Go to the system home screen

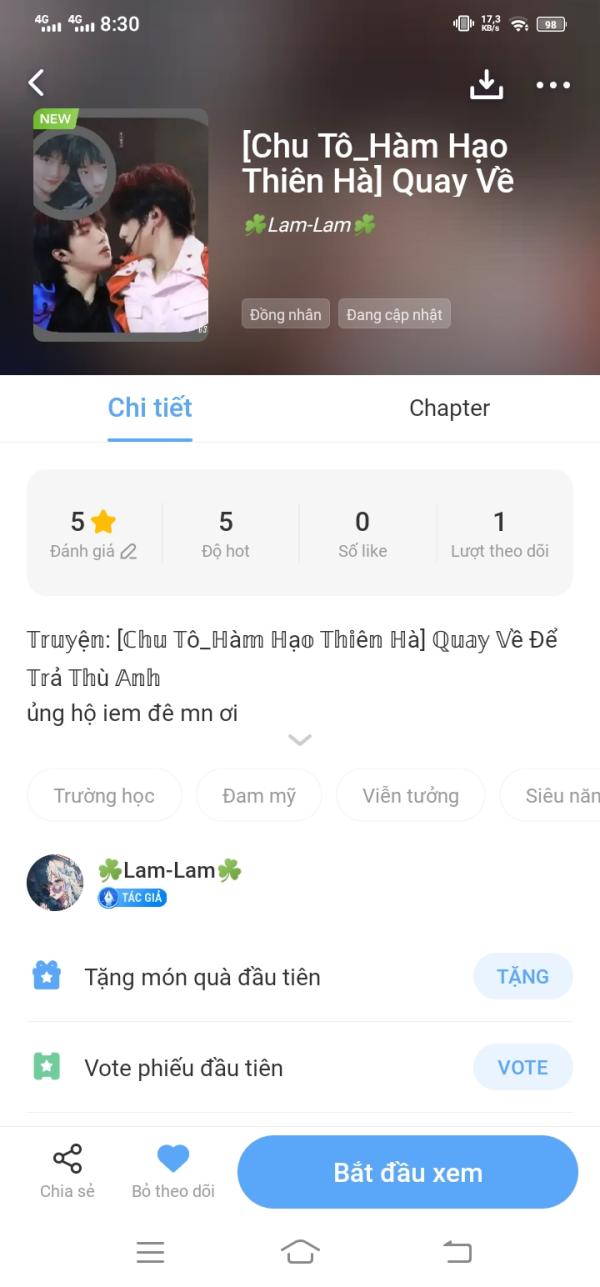[300, 1251]
